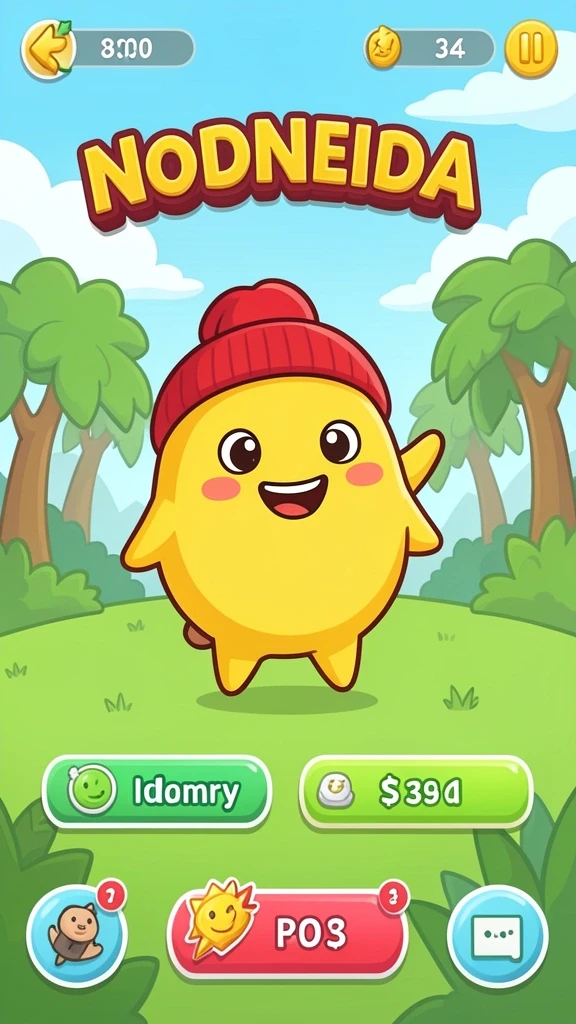
Task: Pause the game with the pause button
Action: point(532,49)
